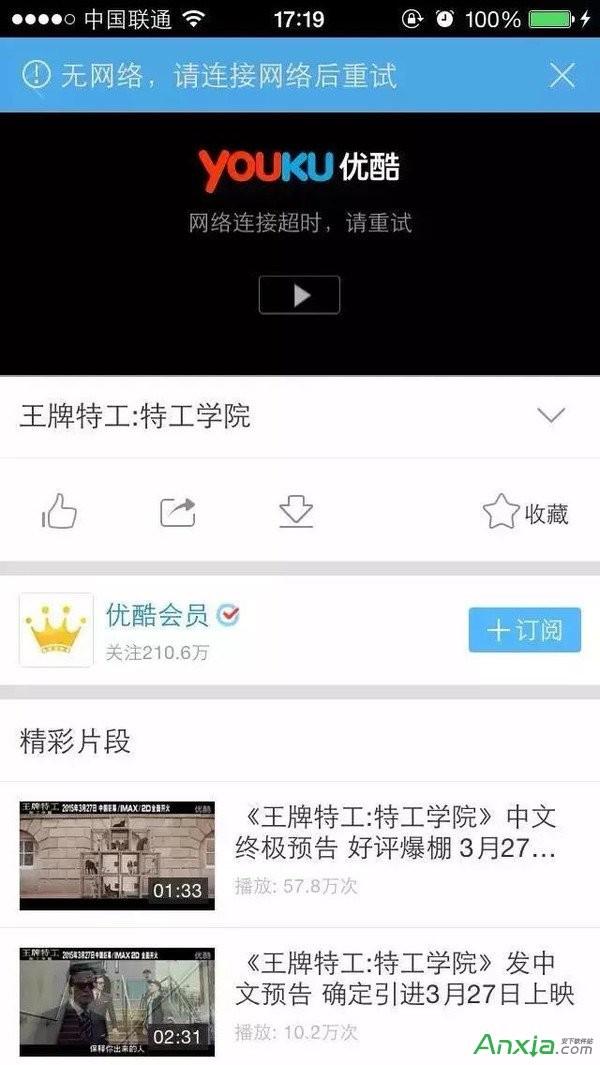The image size is (600, 1065).
Task: Expand the 王牌特工:特工学院 details chevron
Action: coord(551,415)
